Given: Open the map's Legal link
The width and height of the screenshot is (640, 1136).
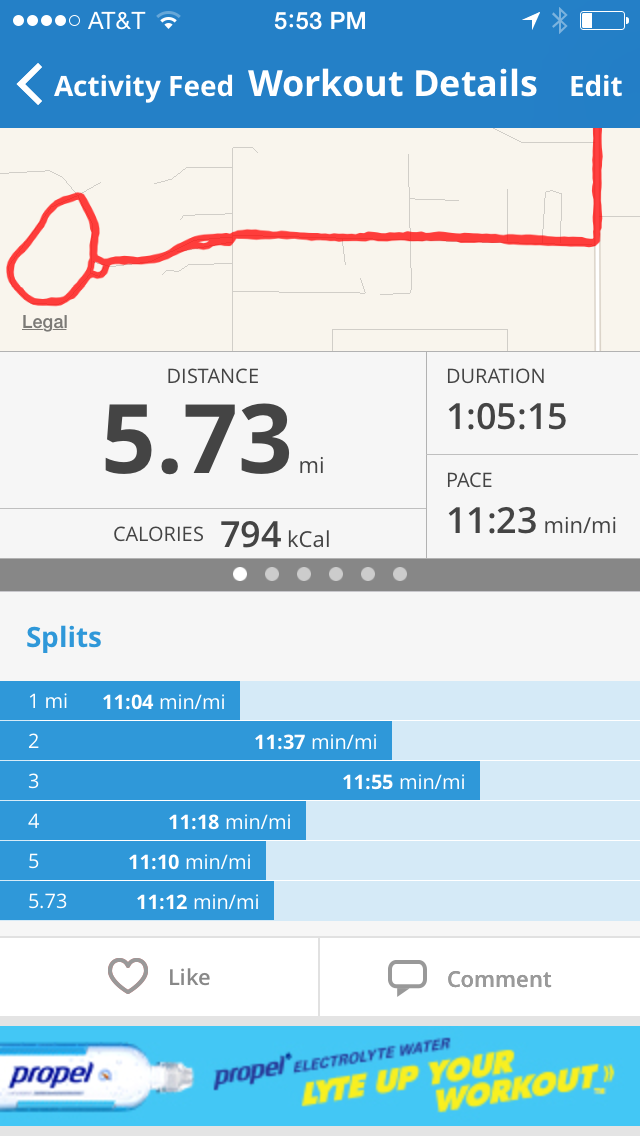Looking at the screenshot, I should (x=44, y=322).
